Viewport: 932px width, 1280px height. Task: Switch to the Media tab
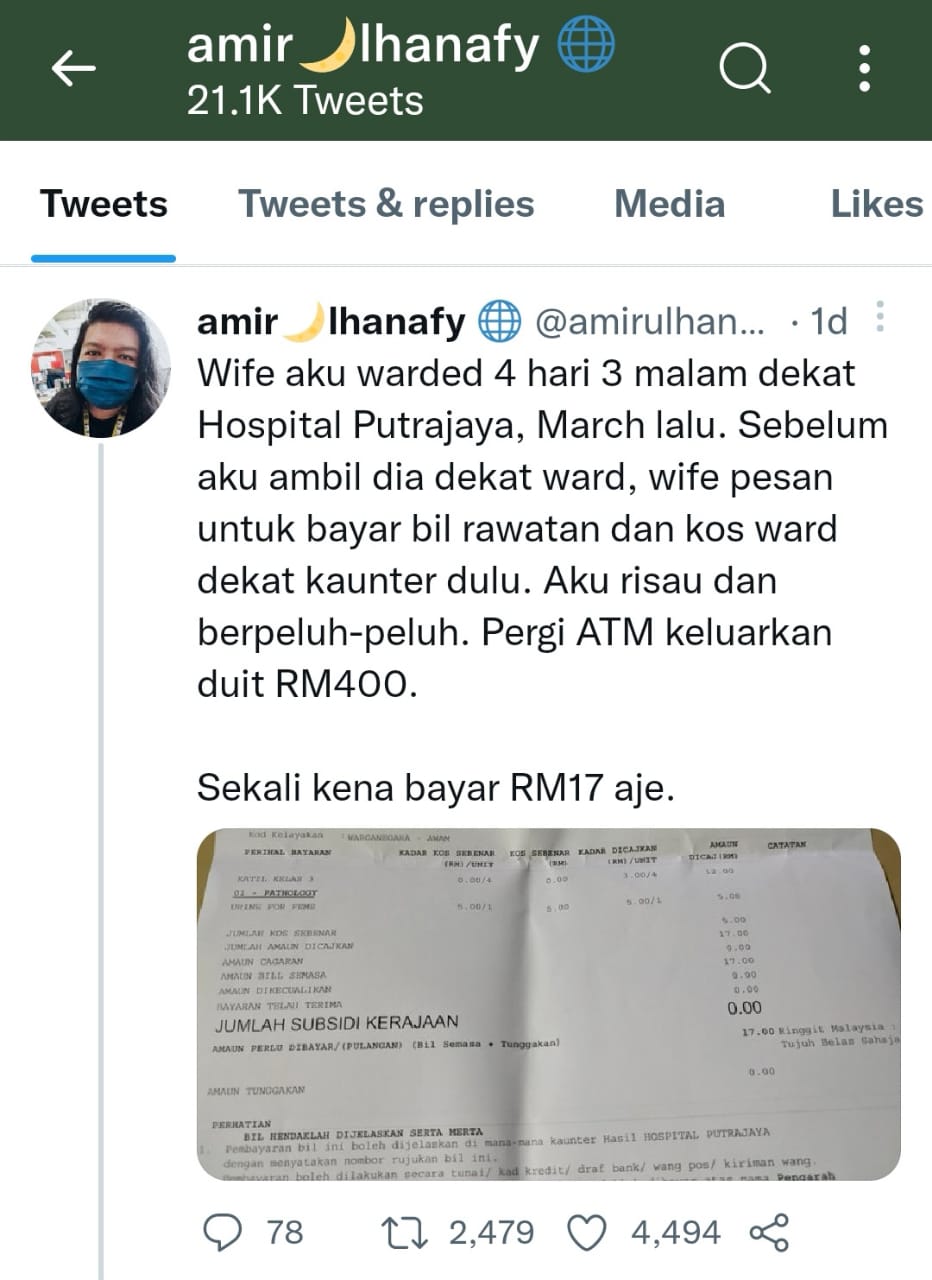click(x=669, y=204)
